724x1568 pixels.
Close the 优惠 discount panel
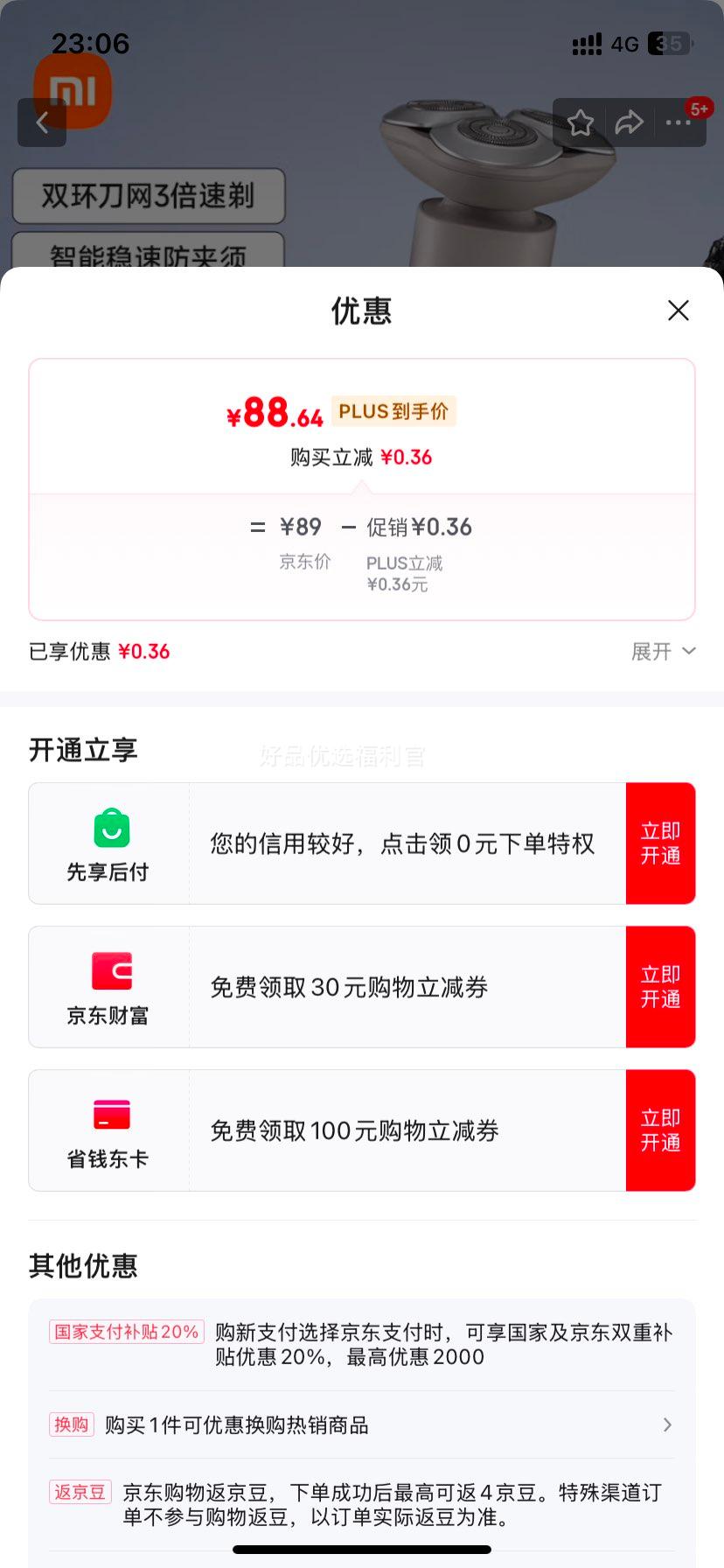679,311
